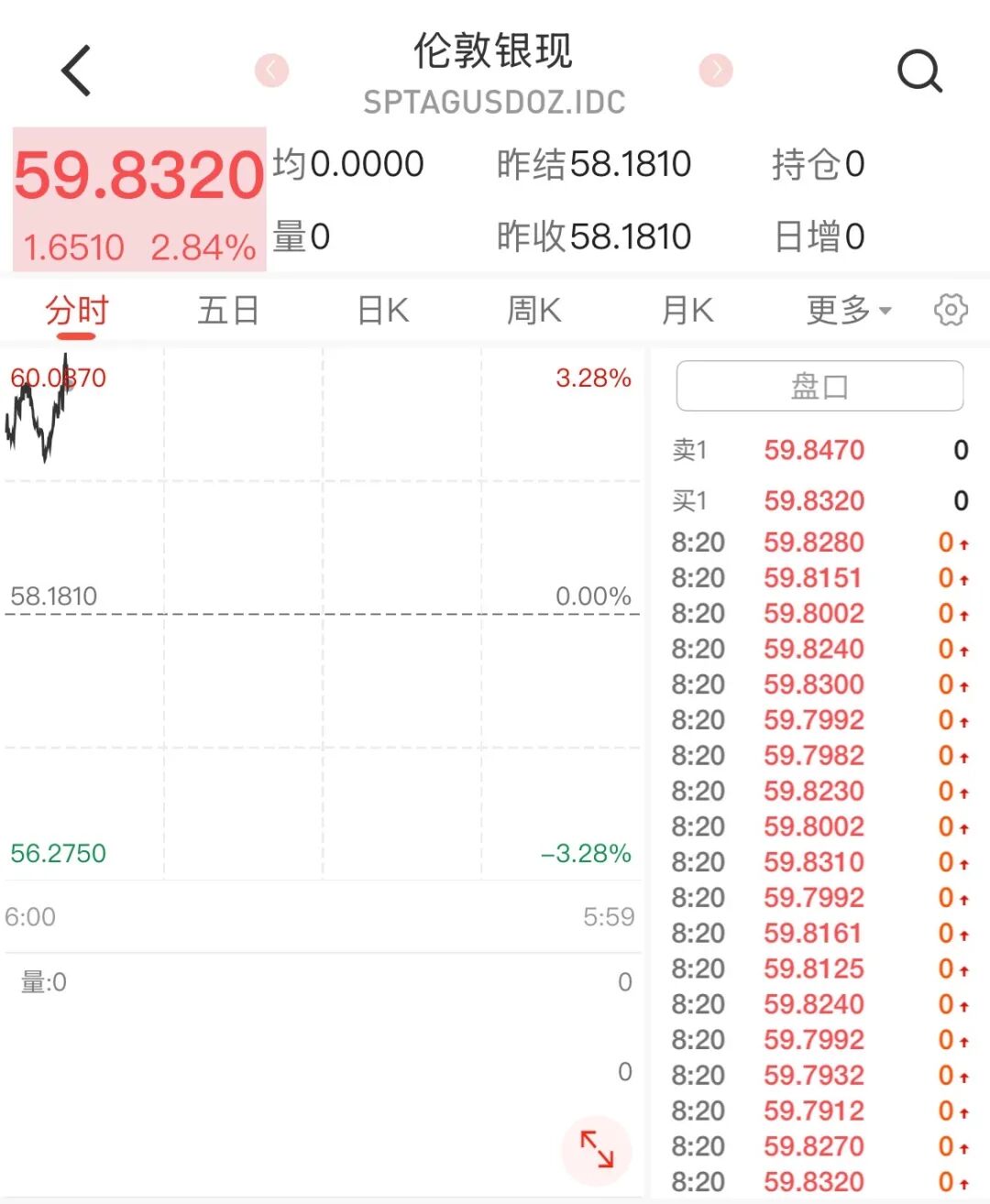Select the 分时 chart tab
The image size is (990, 1204).
(77, 311)
